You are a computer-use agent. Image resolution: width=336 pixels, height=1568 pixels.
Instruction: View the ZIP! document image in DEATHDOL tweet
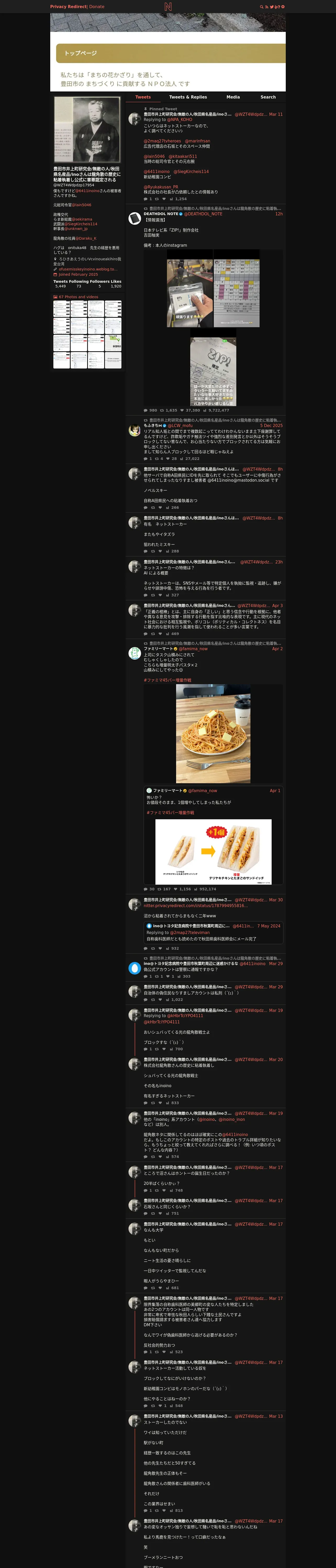[x=213, y=371]
